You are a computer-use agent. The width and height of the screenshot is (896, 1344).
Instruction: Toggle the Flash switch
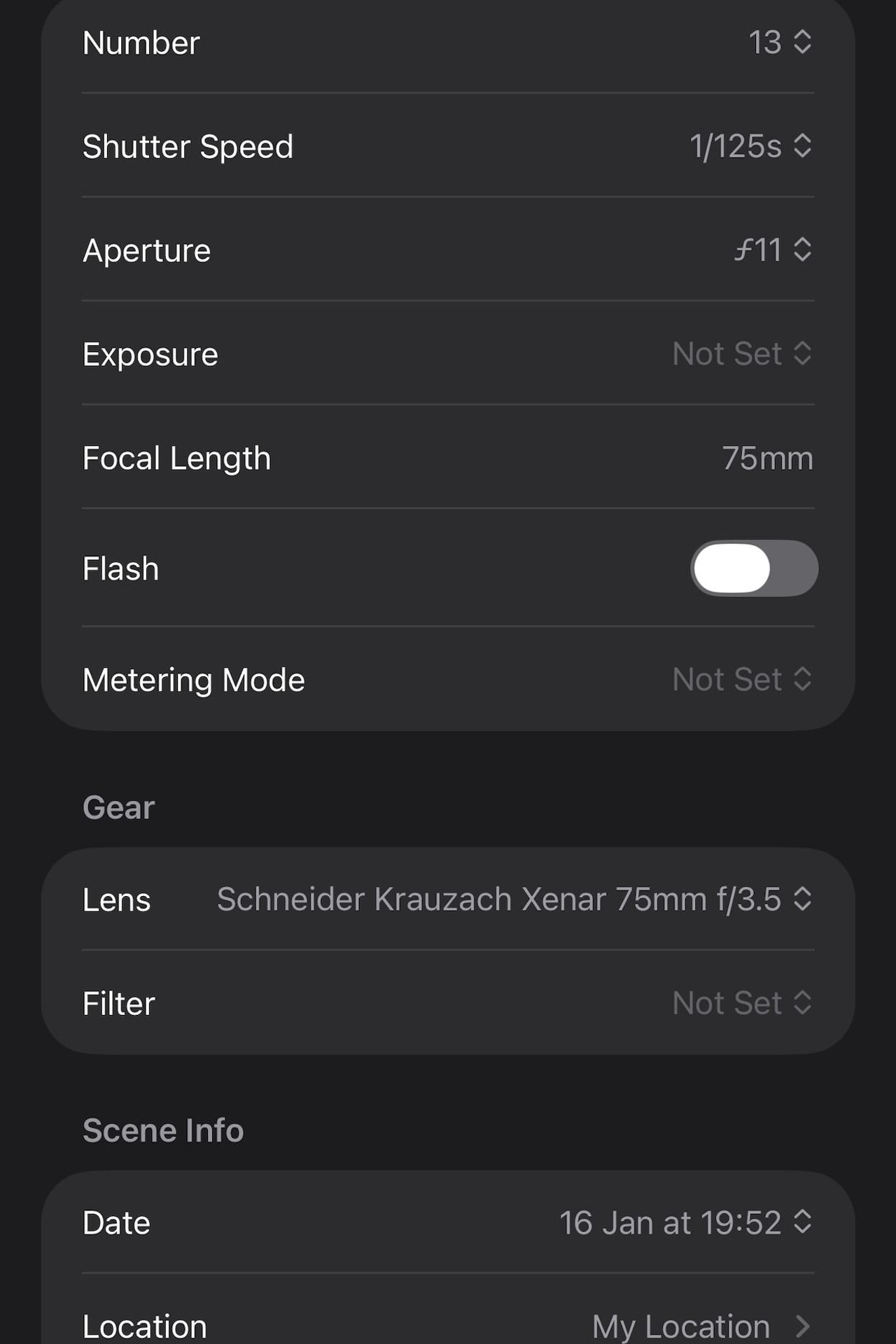[x=754, y=568]
